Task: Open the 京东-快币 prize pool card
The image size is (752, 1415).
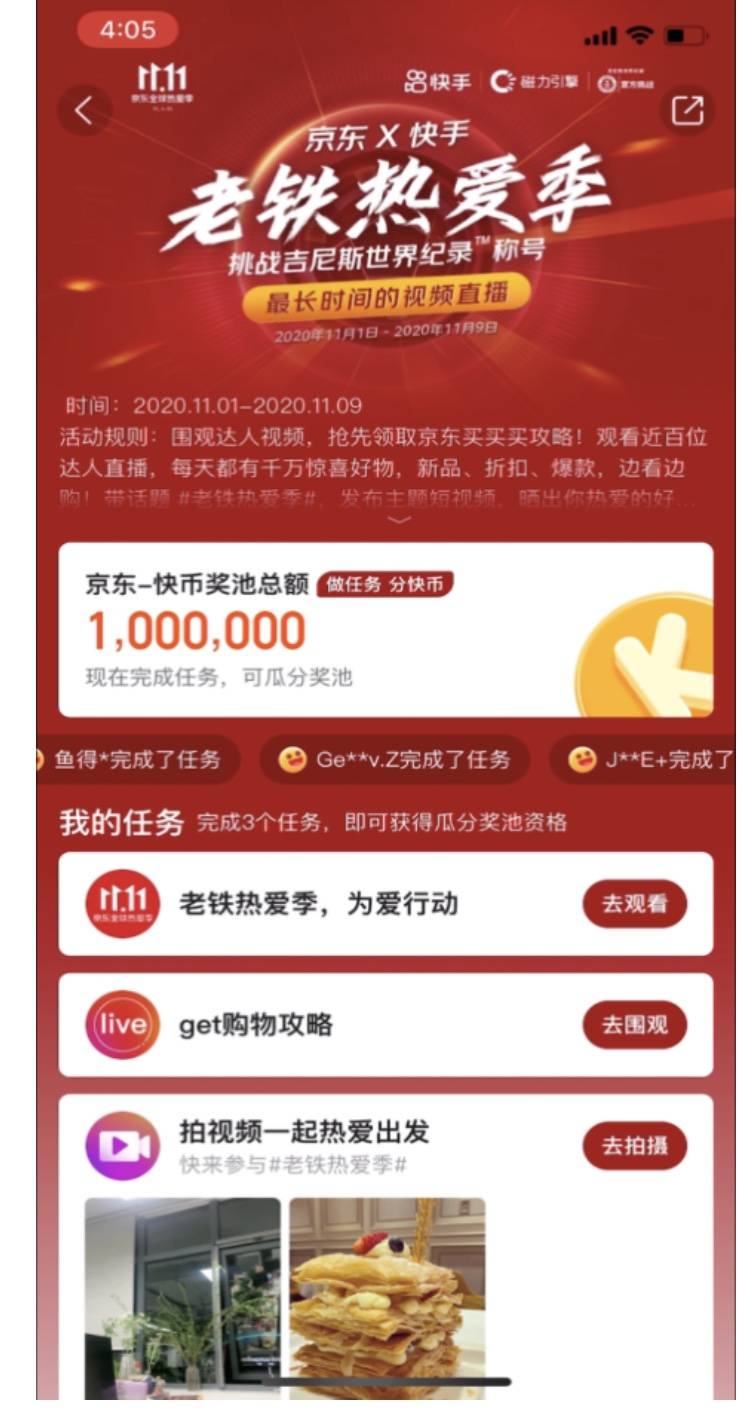Action: [x=386, y=630]
